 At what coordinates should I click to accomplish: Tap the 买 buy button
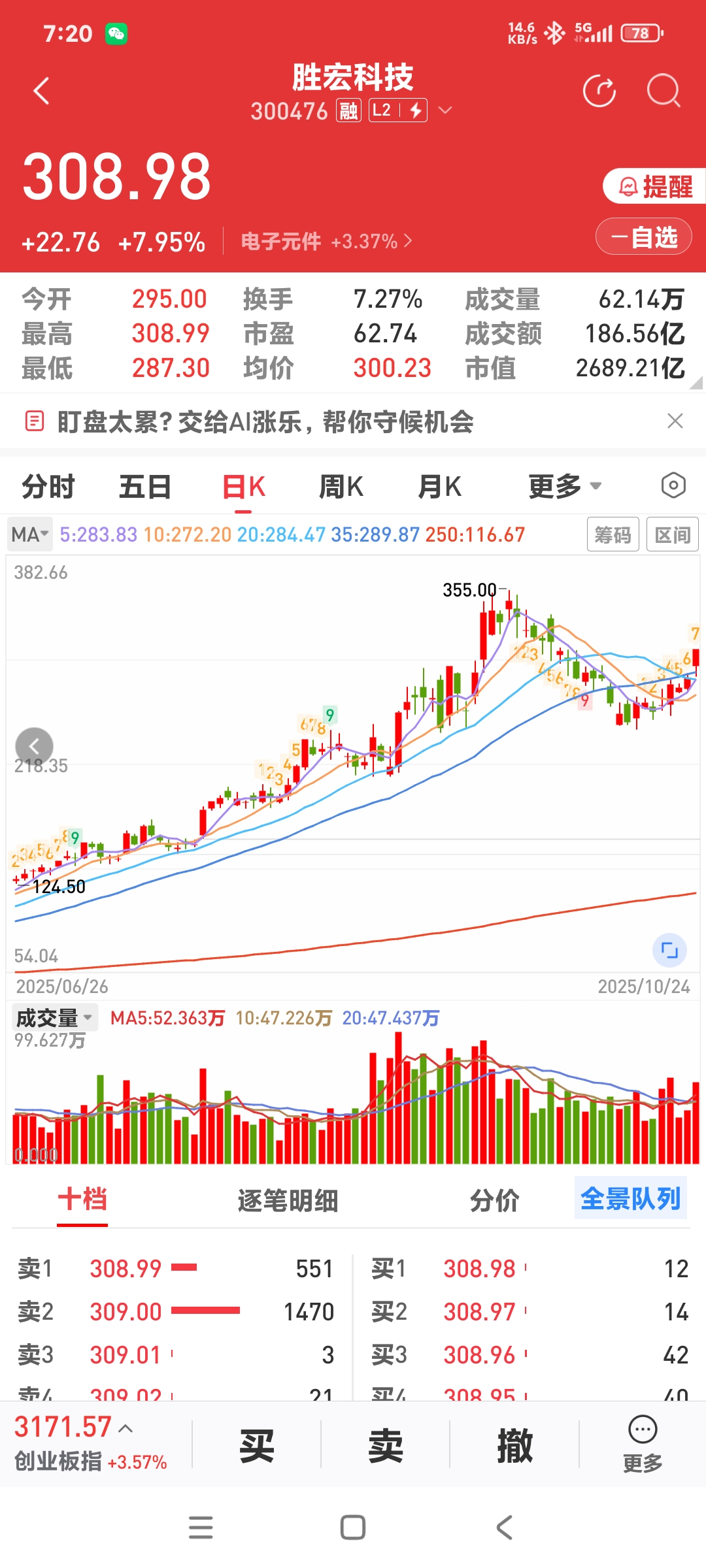pos(256,1446)
